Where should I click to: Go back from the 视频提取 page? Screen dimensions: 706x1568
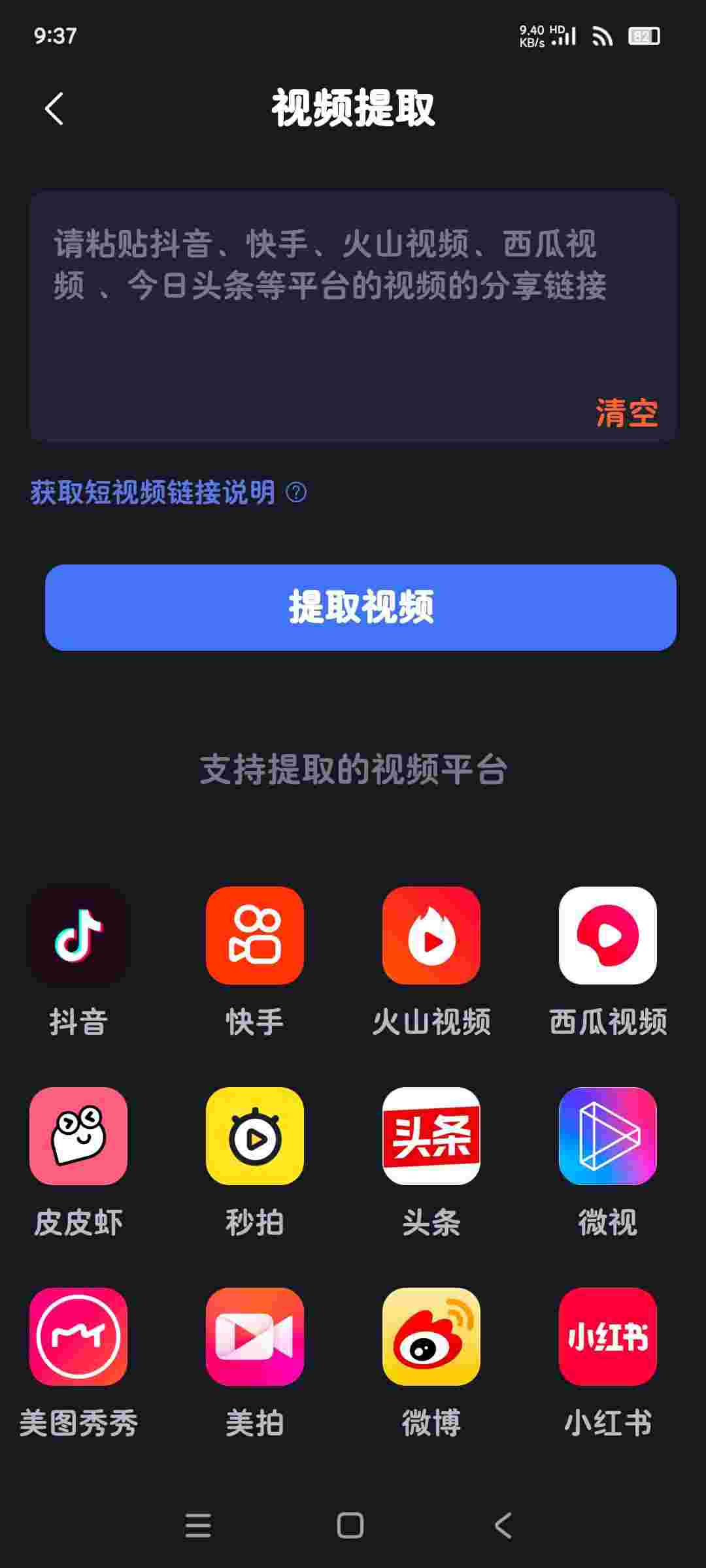(54, 108)
